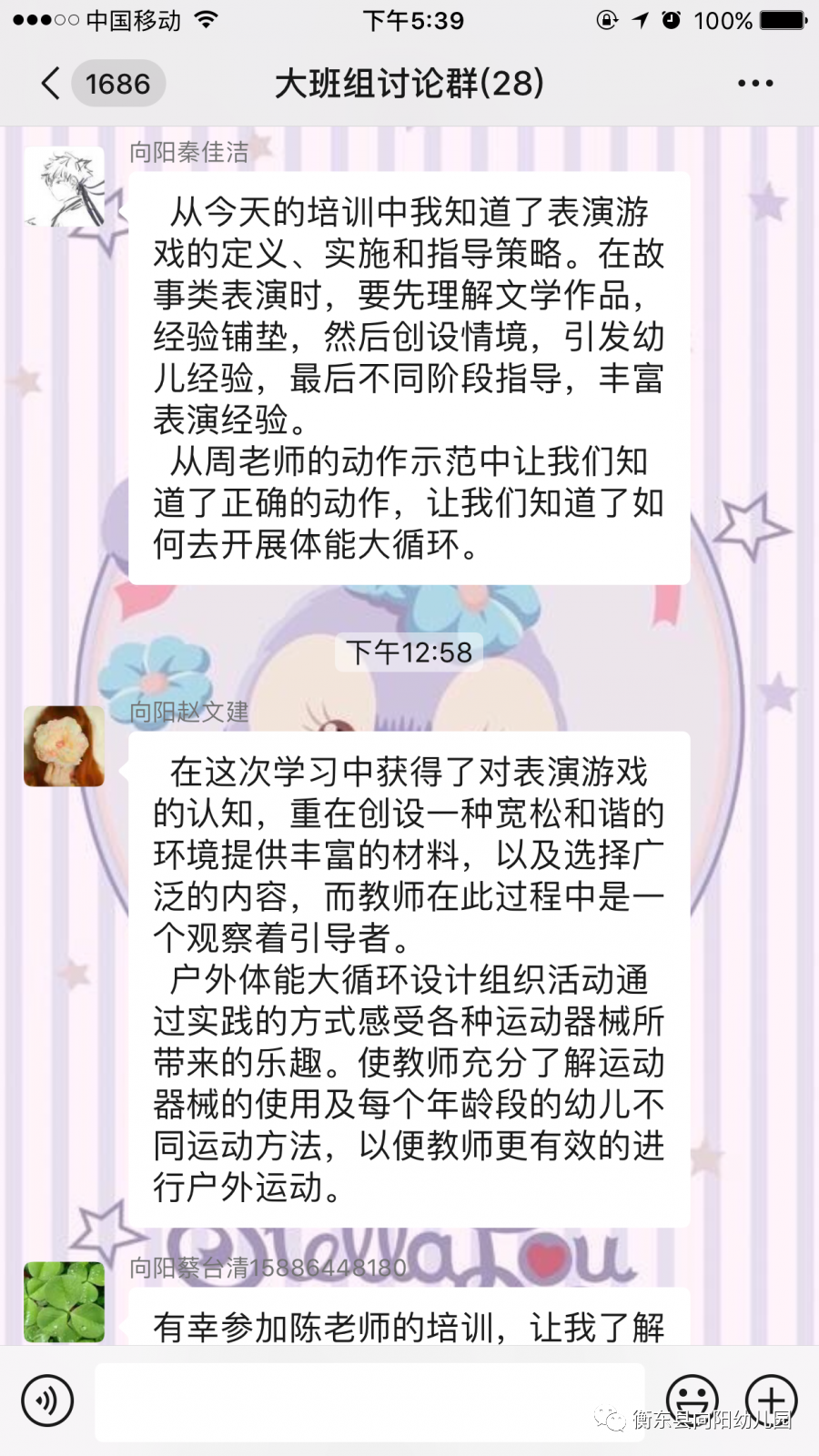
Task: Open 向阳秦佳洁's profile avatar
Action: point(64,187)
